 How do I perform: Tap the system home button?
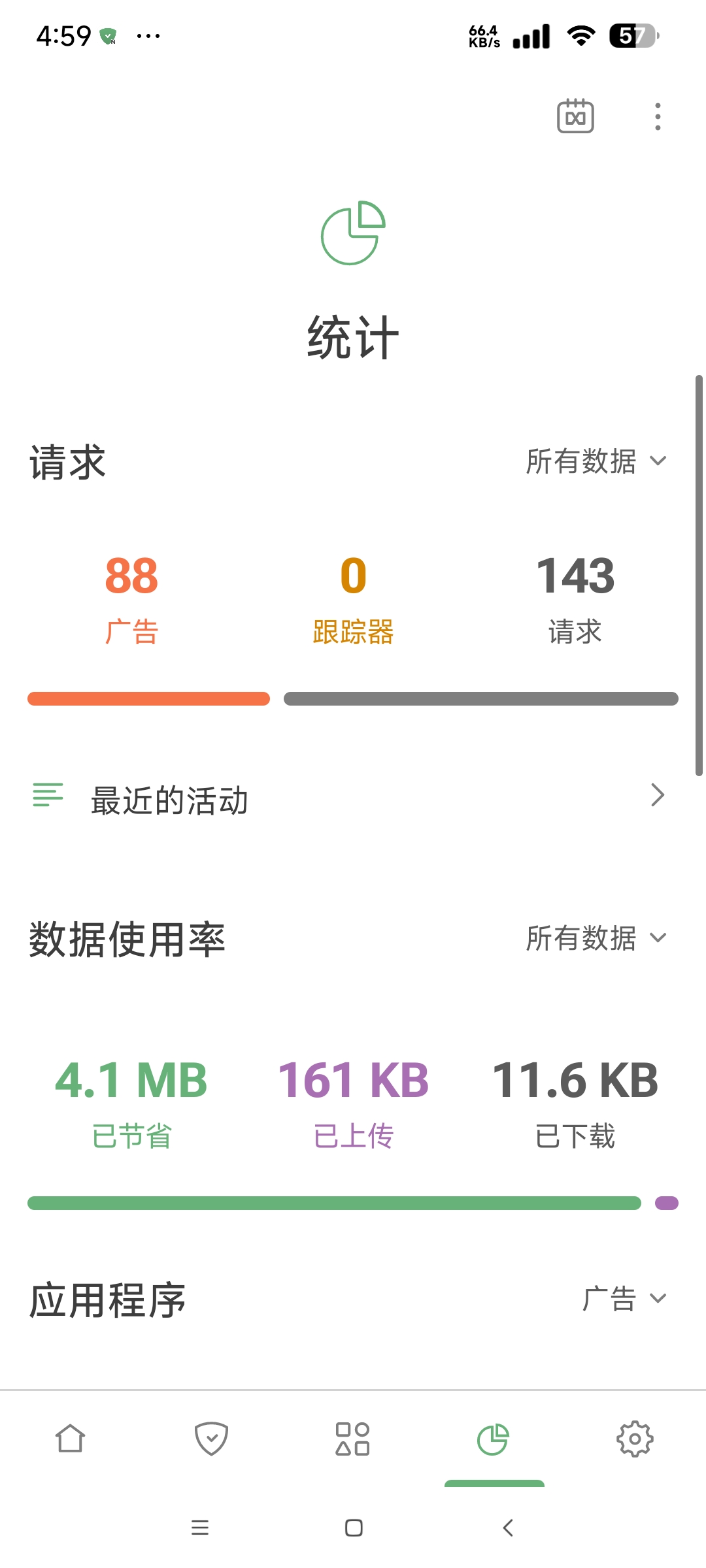tap(354, 1528)
